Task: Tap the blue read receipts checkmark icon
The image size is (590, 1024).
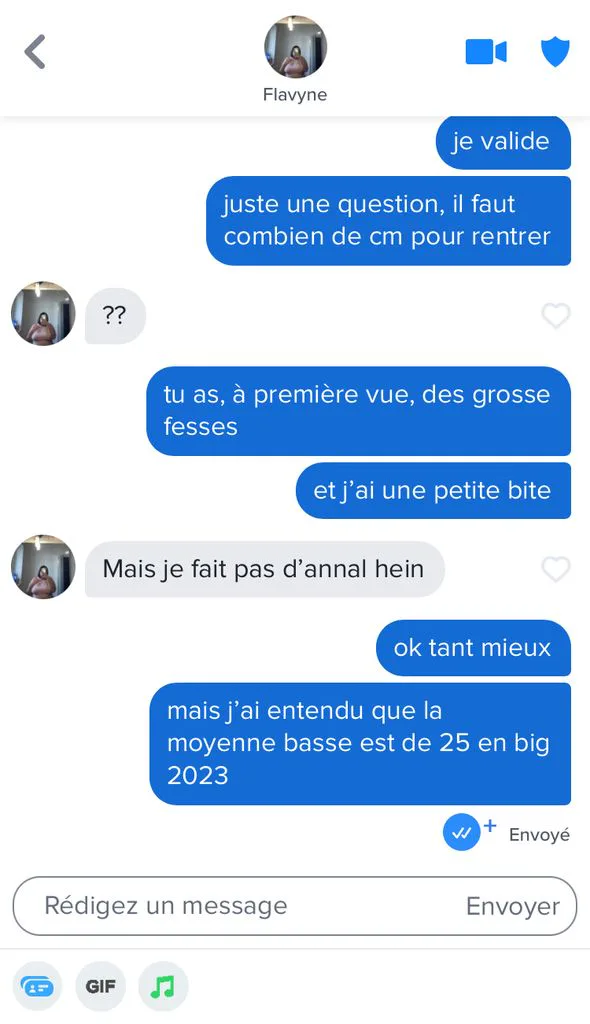Action: (x=462, y=832)
